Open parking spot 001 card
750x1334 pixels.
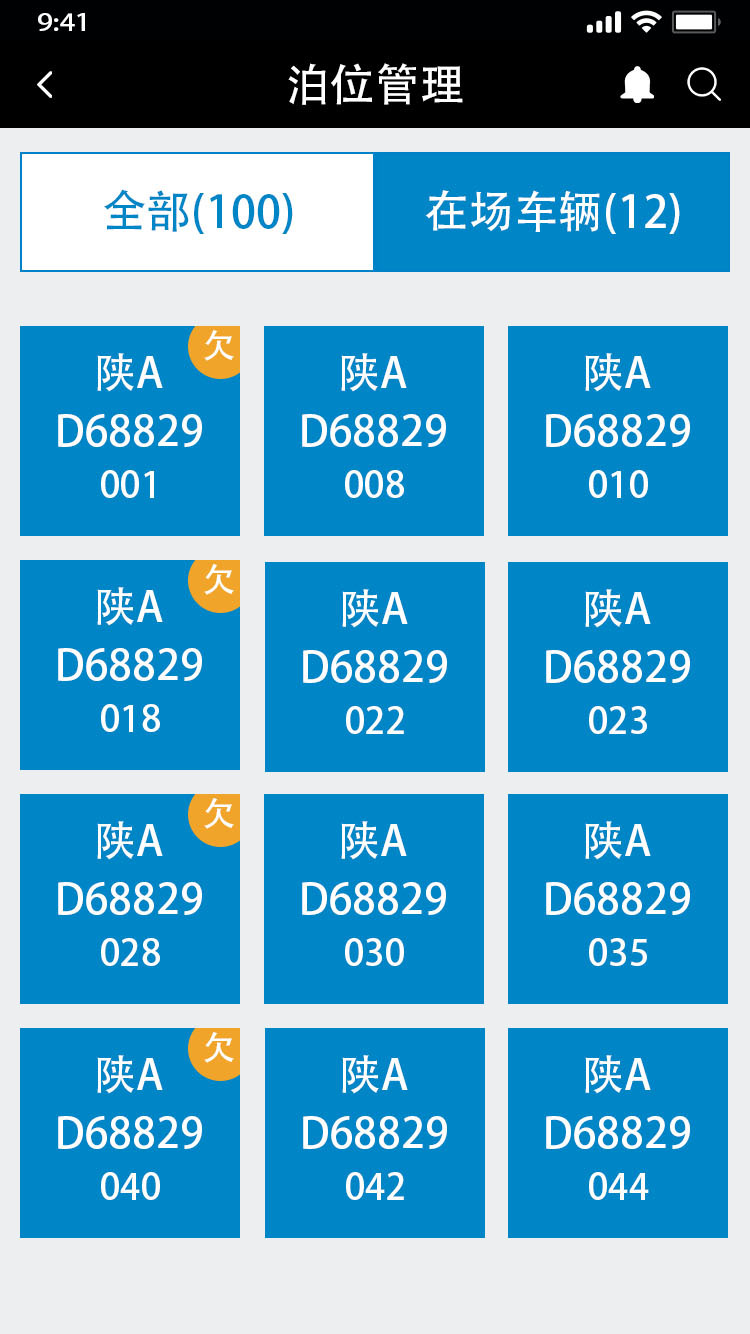[x=130, y=431]
